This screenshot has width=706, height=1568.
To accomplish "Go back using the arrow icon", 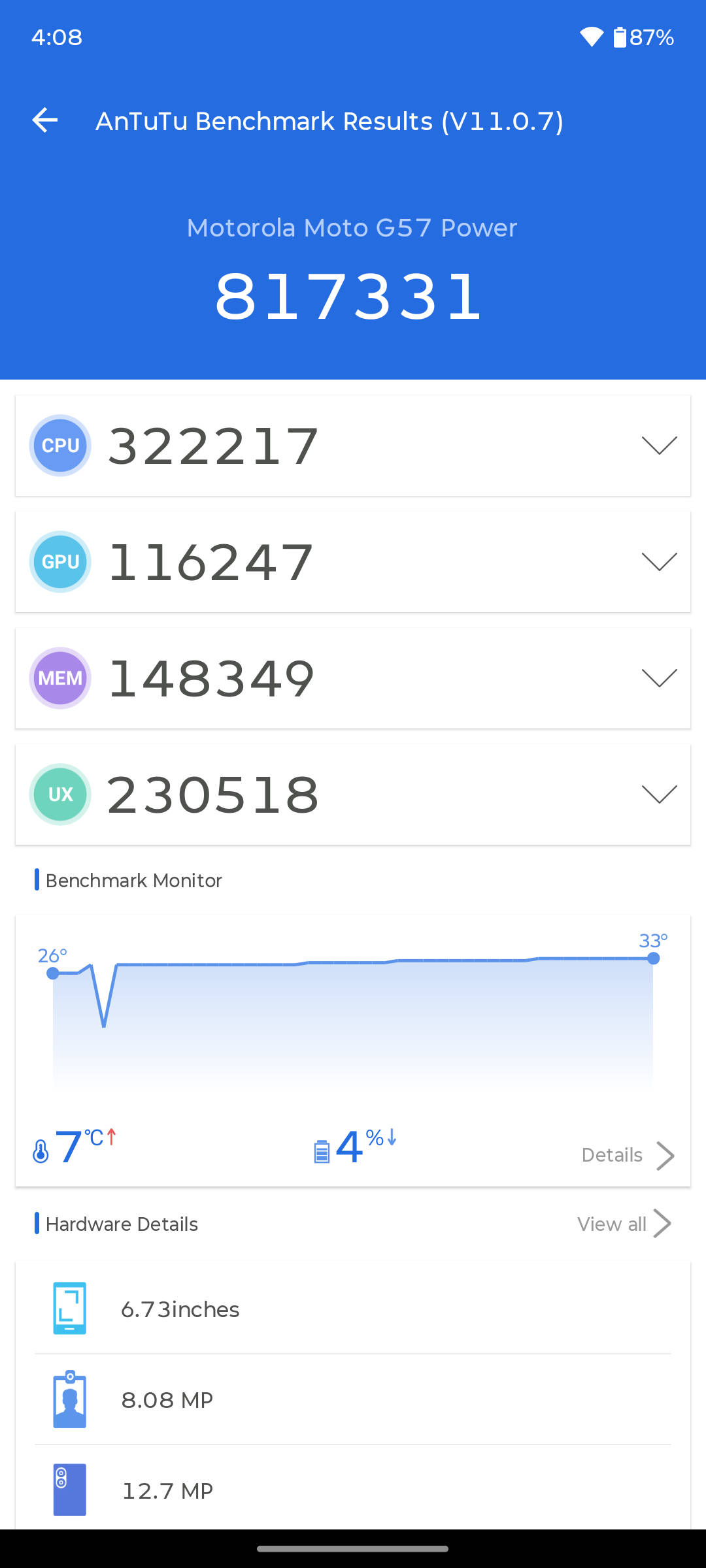I will 45,120.
